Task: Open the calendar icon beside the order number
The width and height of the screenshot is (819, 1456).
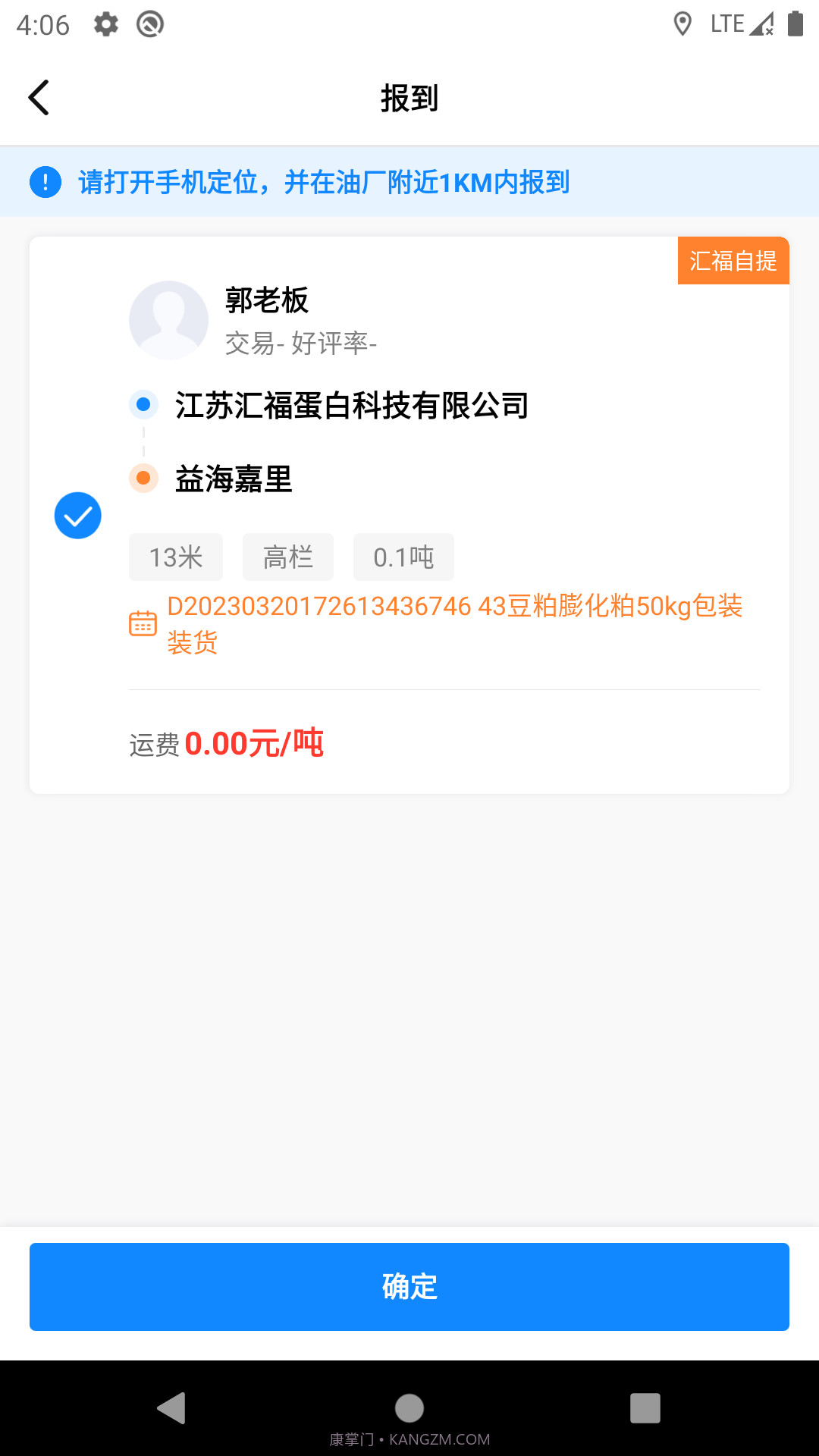Action: tap(143, 623)
